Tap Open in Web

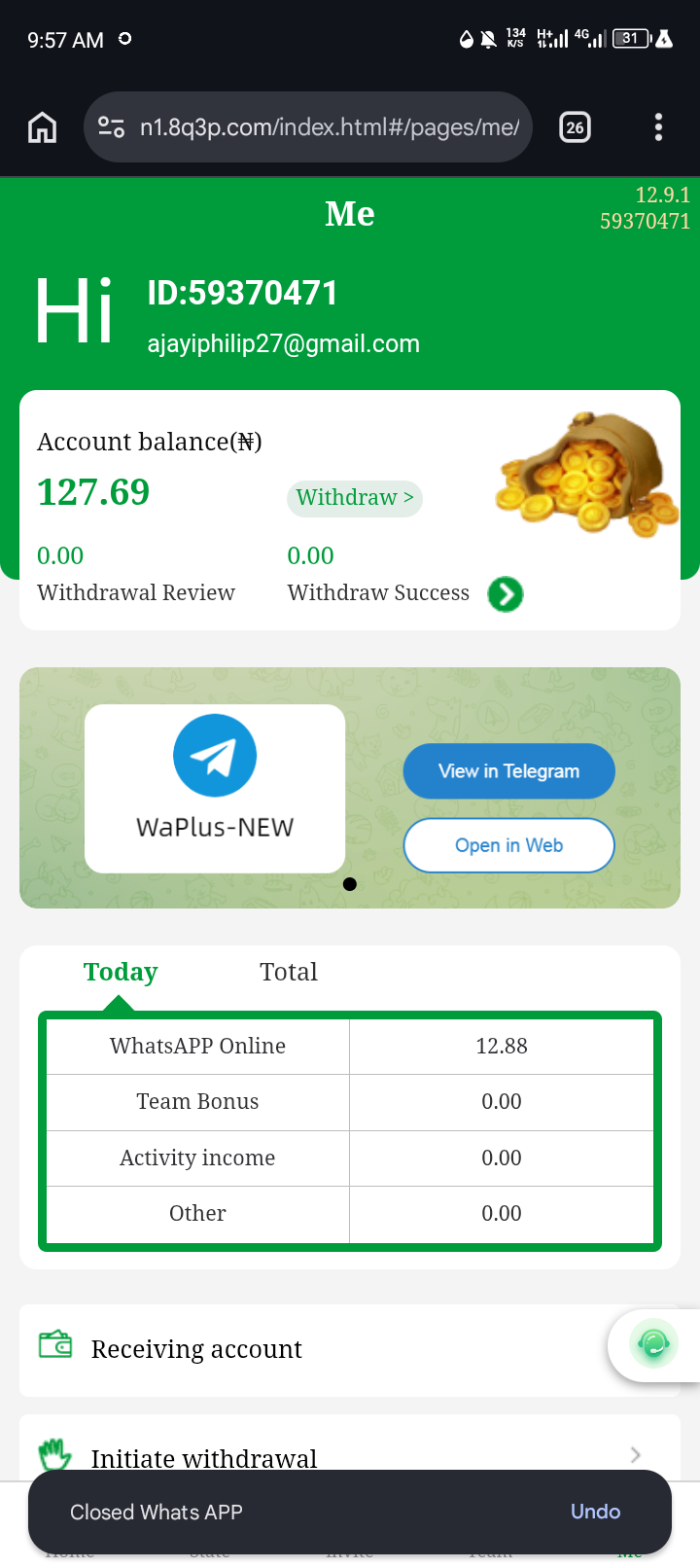[x=508, y=845]
